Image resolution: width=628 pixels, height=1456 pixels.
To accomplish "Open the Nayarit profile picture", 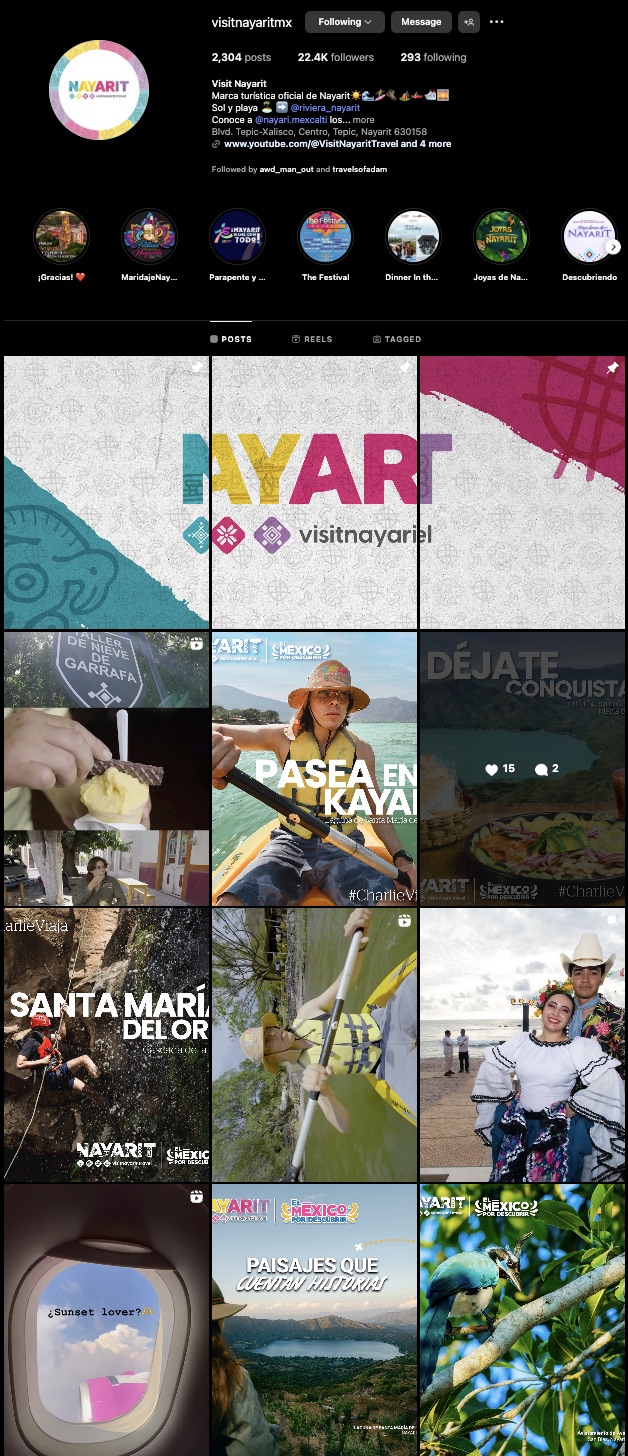I will click(99, 90).
